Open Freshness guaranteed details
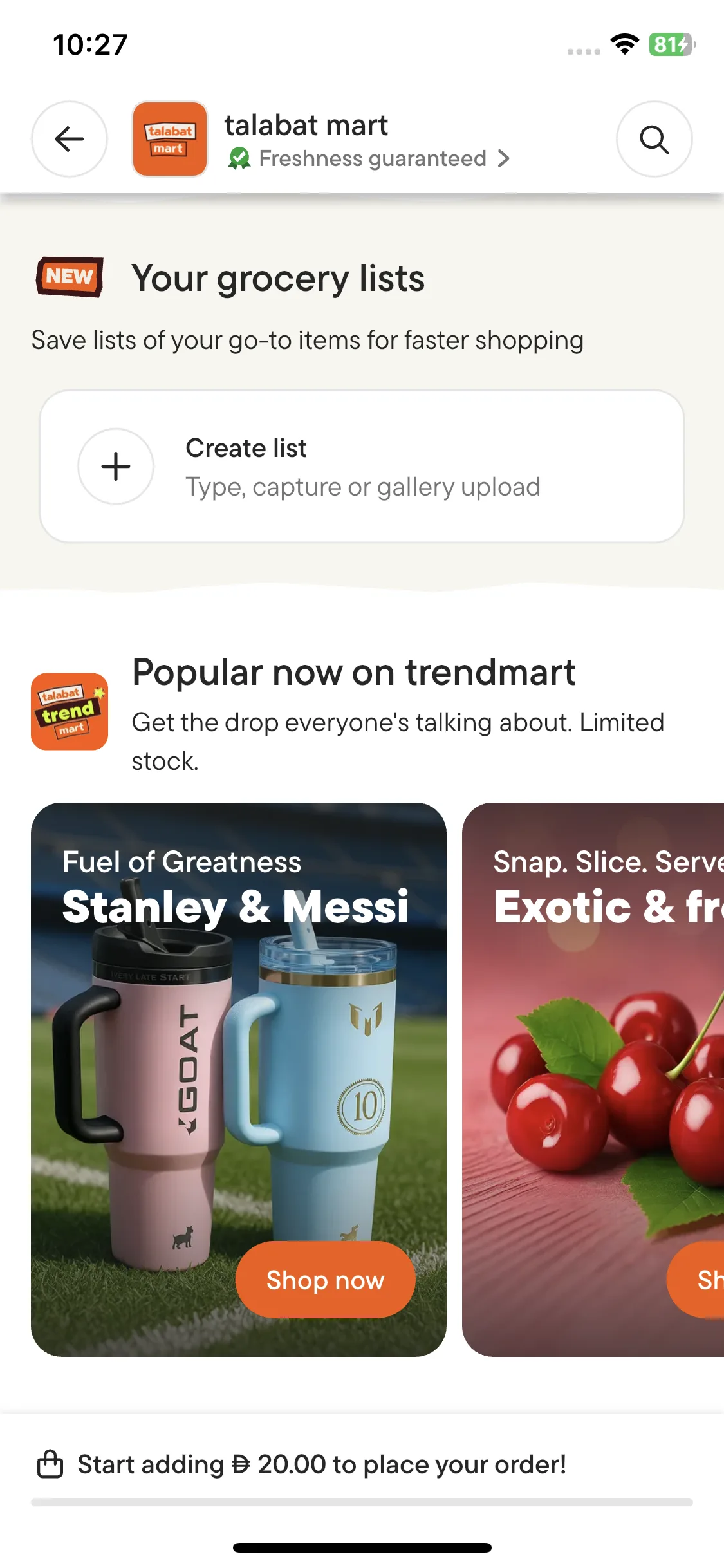 (369, 158)
